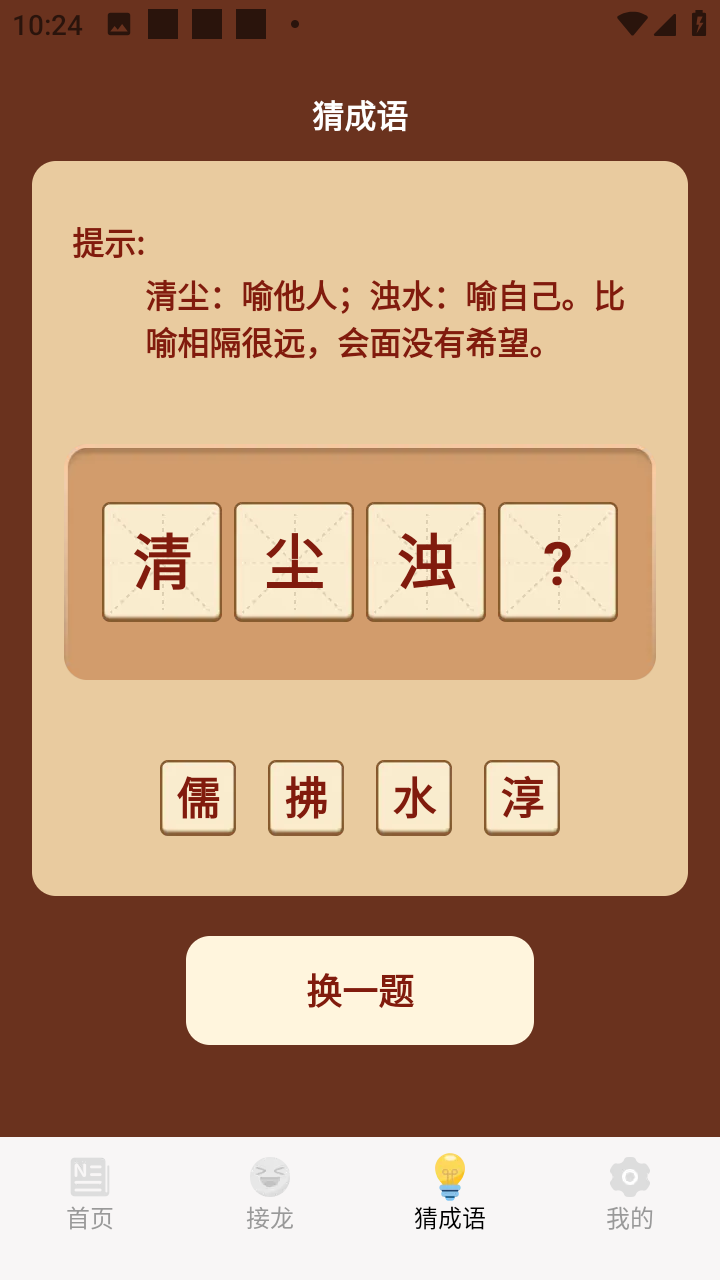Open the 猜成语 tab
This screenshot has height=1280, width=720.
point(450,1194)
